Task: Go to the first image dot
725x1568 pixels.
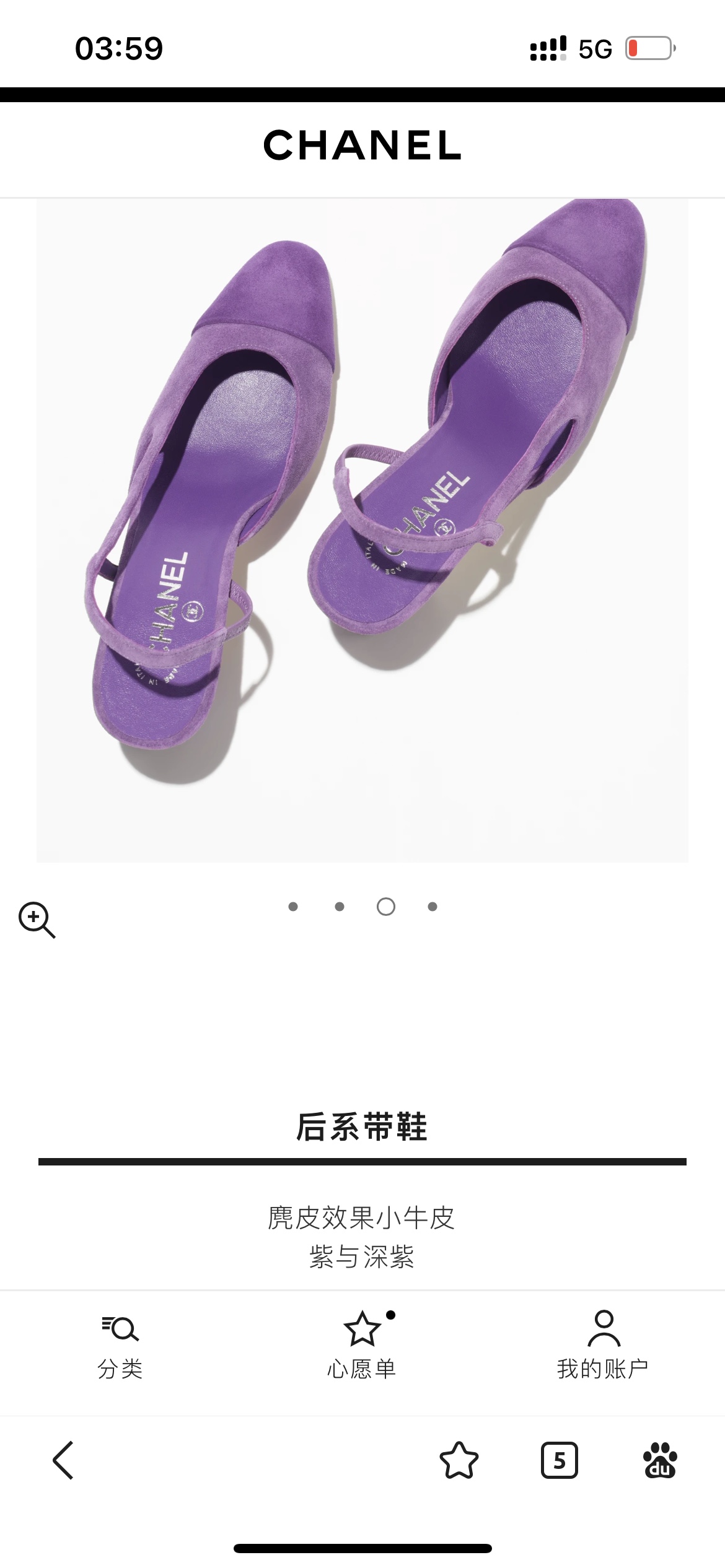Action: pos(293,907)
